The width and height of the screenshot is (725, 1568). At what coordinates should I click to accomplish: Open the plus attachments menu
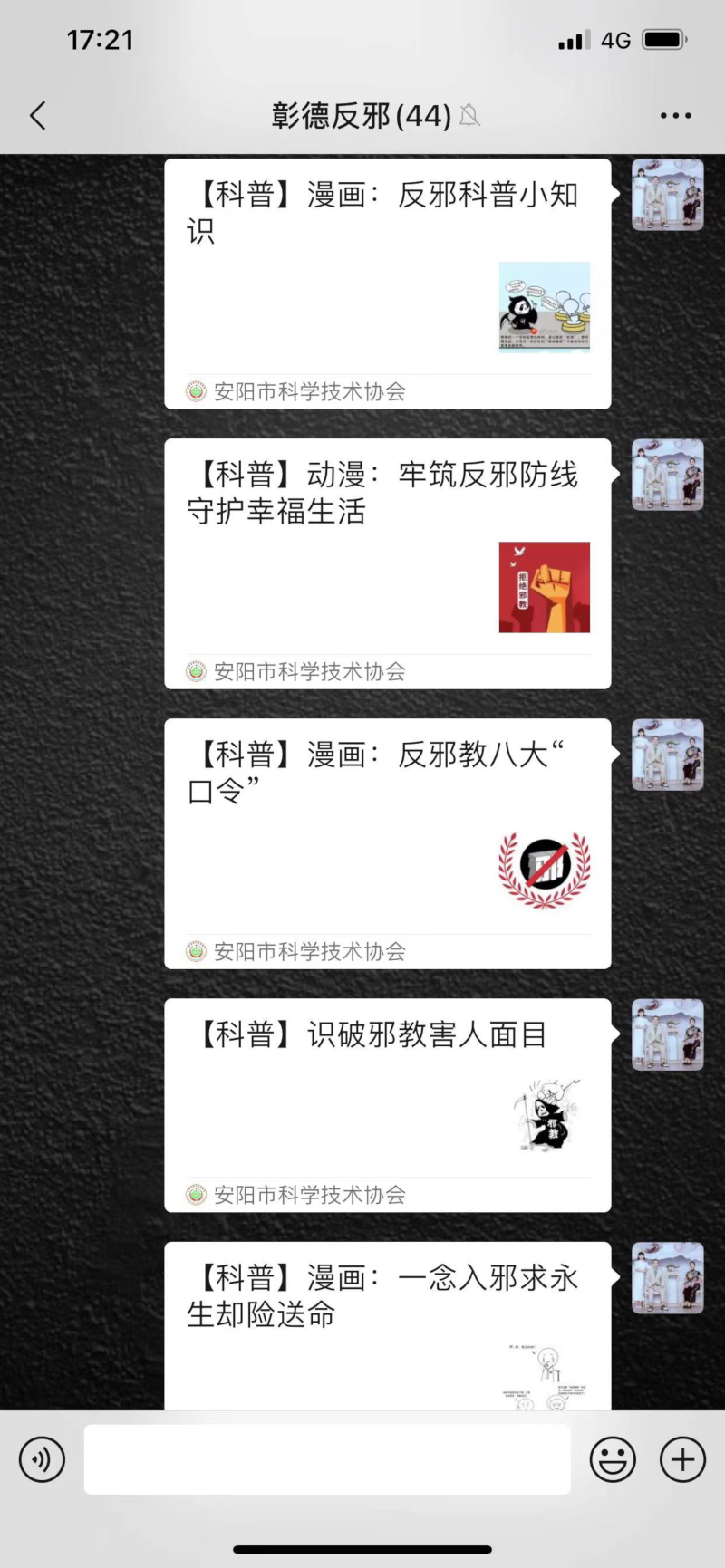click(x=682, y=1459)
